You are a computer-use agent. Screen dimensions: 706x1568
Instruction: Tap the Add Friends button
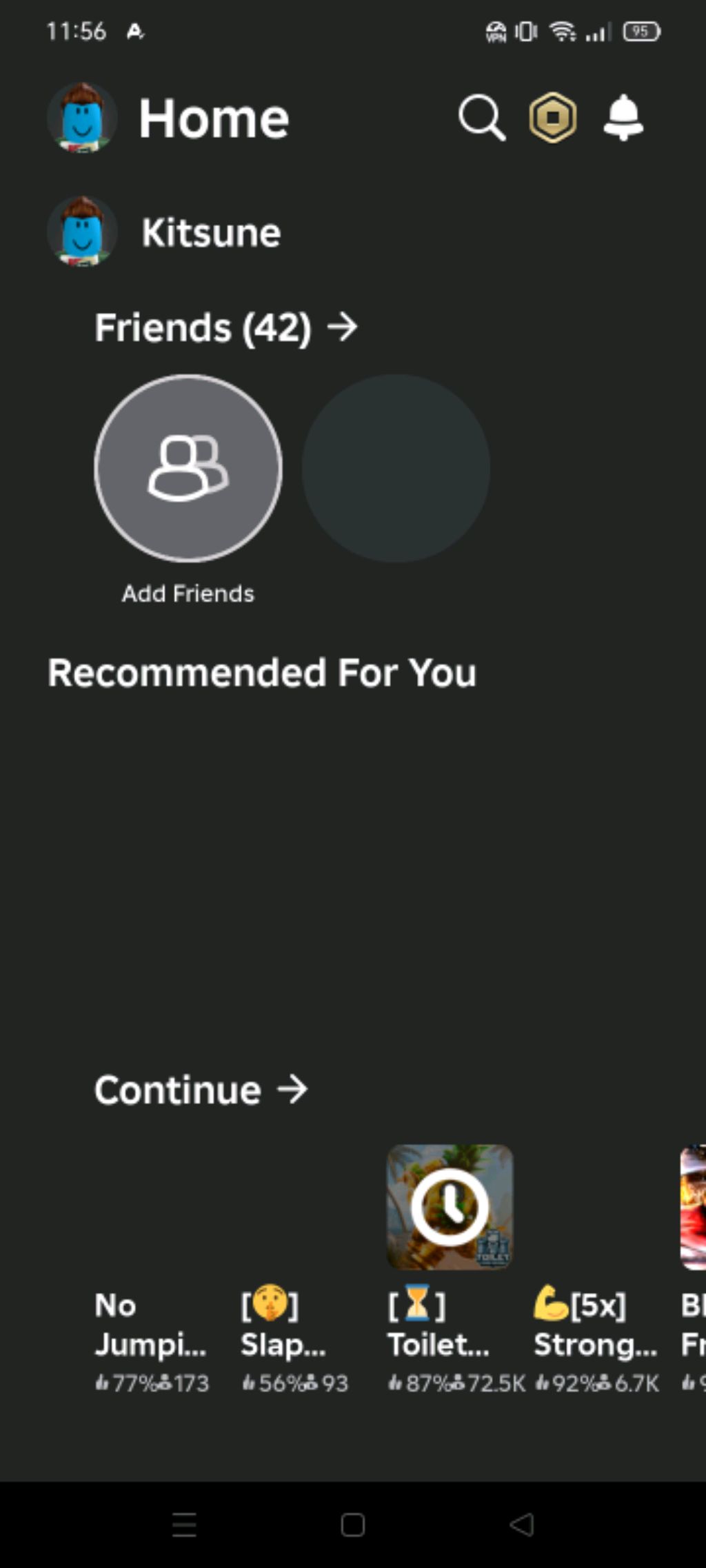pos(188,469)
